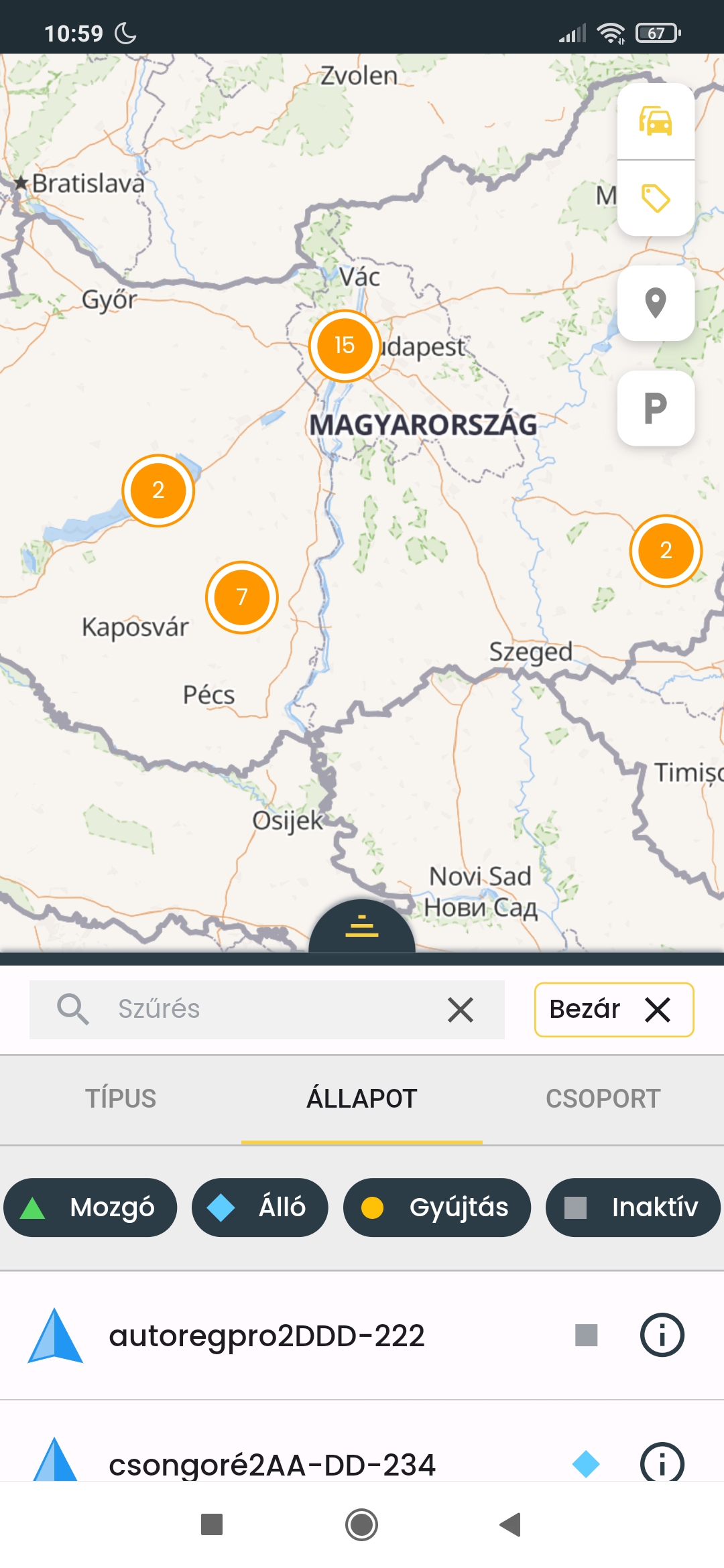
Task: Tap the yellow tag icon on the map
Action: pyautogui.click(x=656, y=198)
